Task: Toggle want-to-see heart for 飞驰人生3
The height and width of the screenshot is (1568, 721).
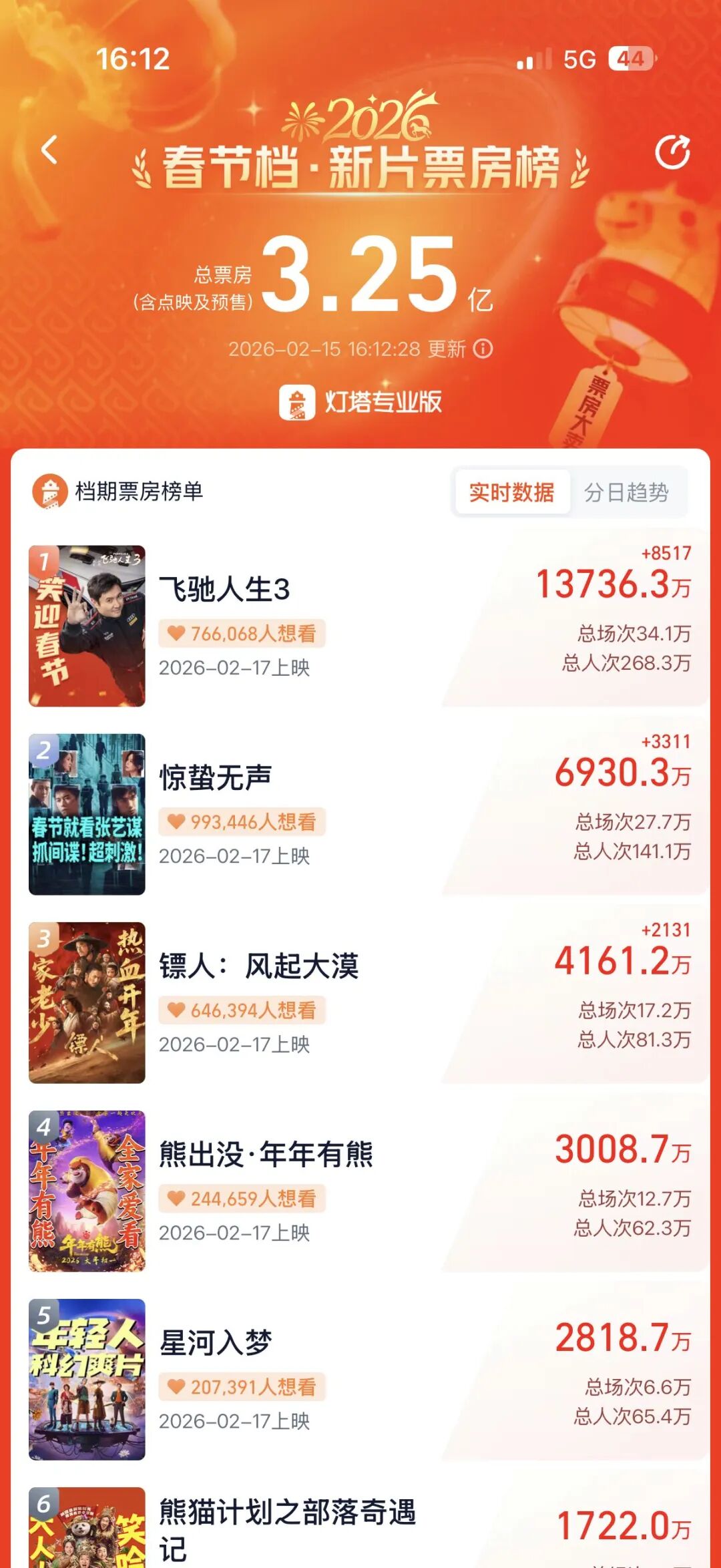Action: [x=177, y=634]
